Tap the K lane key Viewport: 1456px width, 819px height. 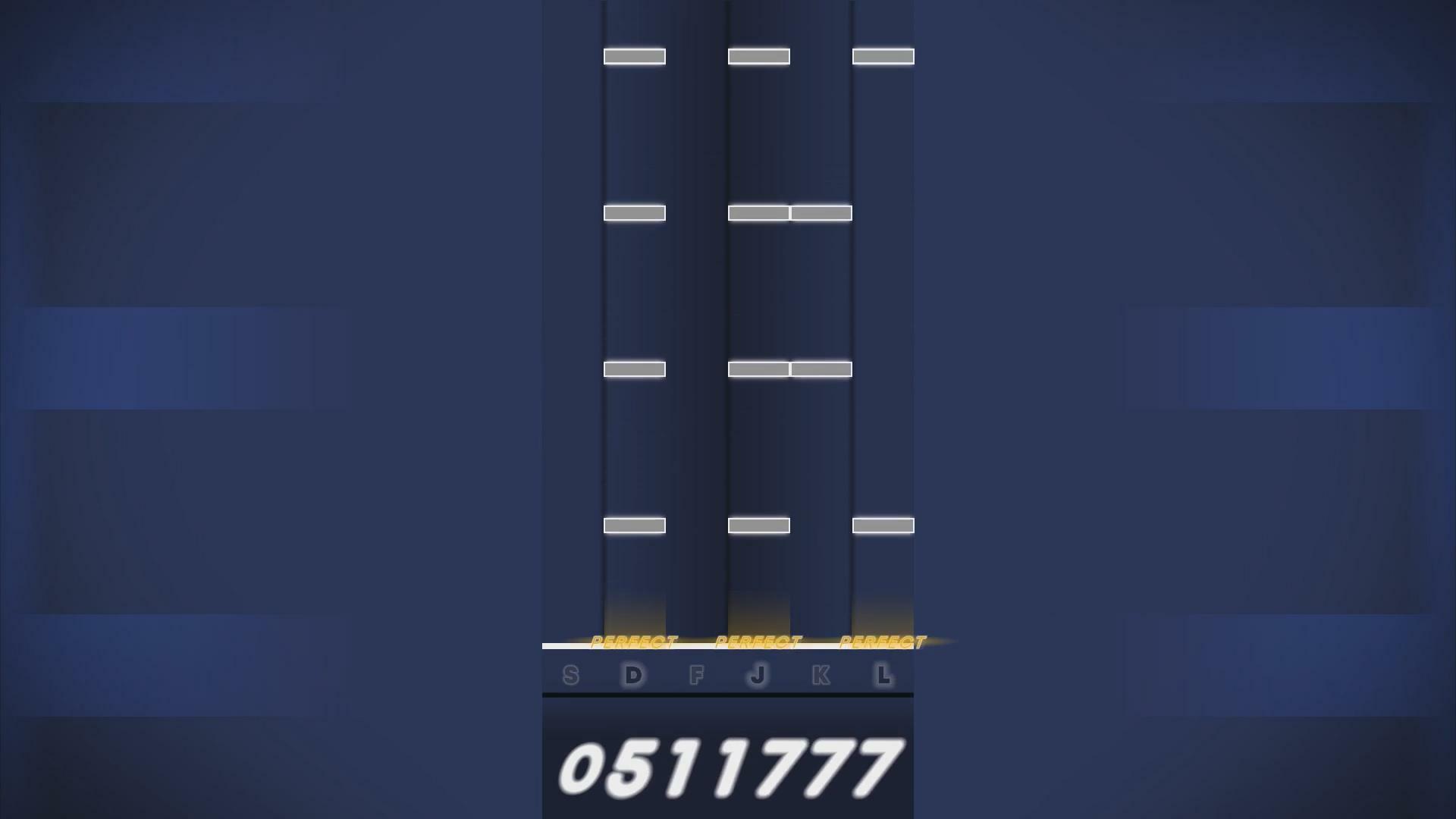point(821,674)
